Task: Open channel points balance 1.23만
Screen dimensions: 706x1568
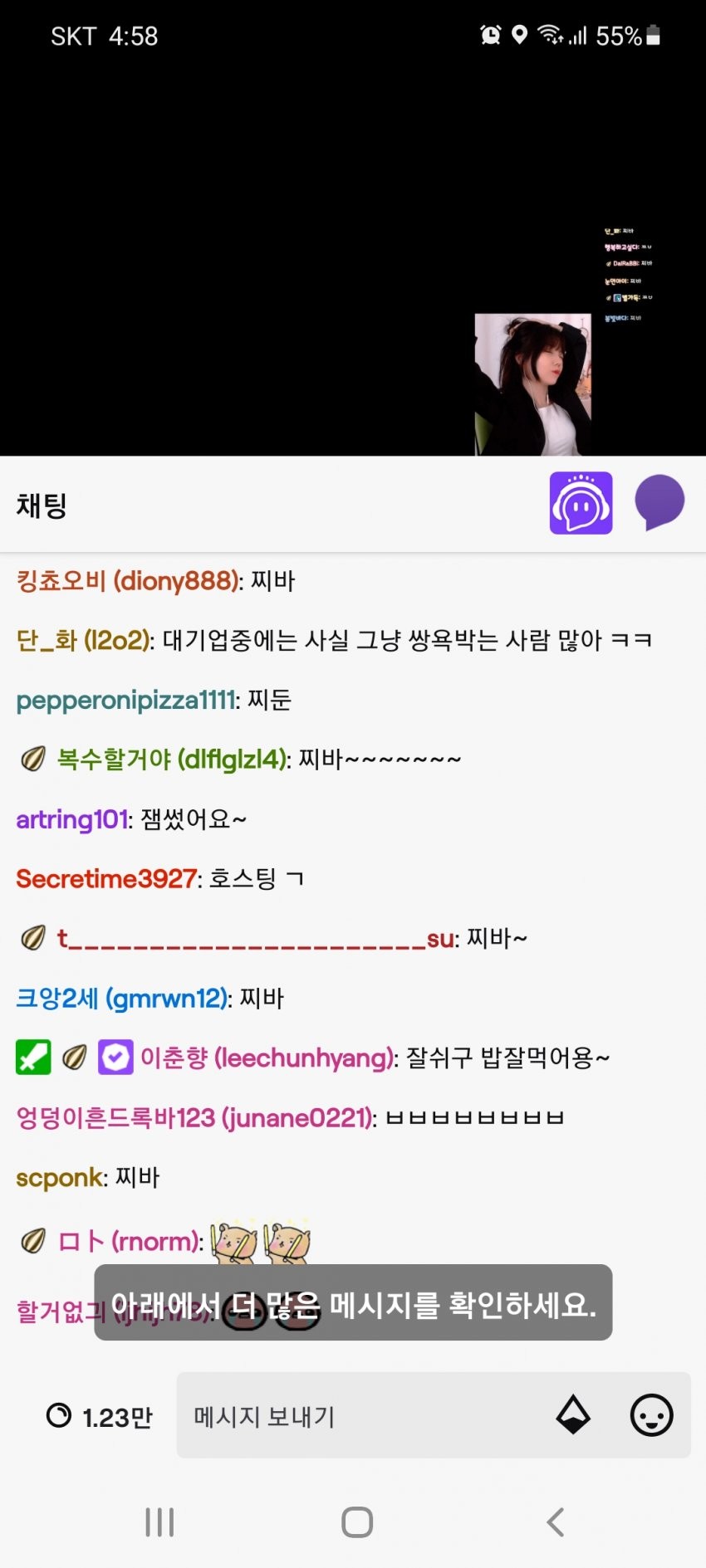Action: [100, 1416]
